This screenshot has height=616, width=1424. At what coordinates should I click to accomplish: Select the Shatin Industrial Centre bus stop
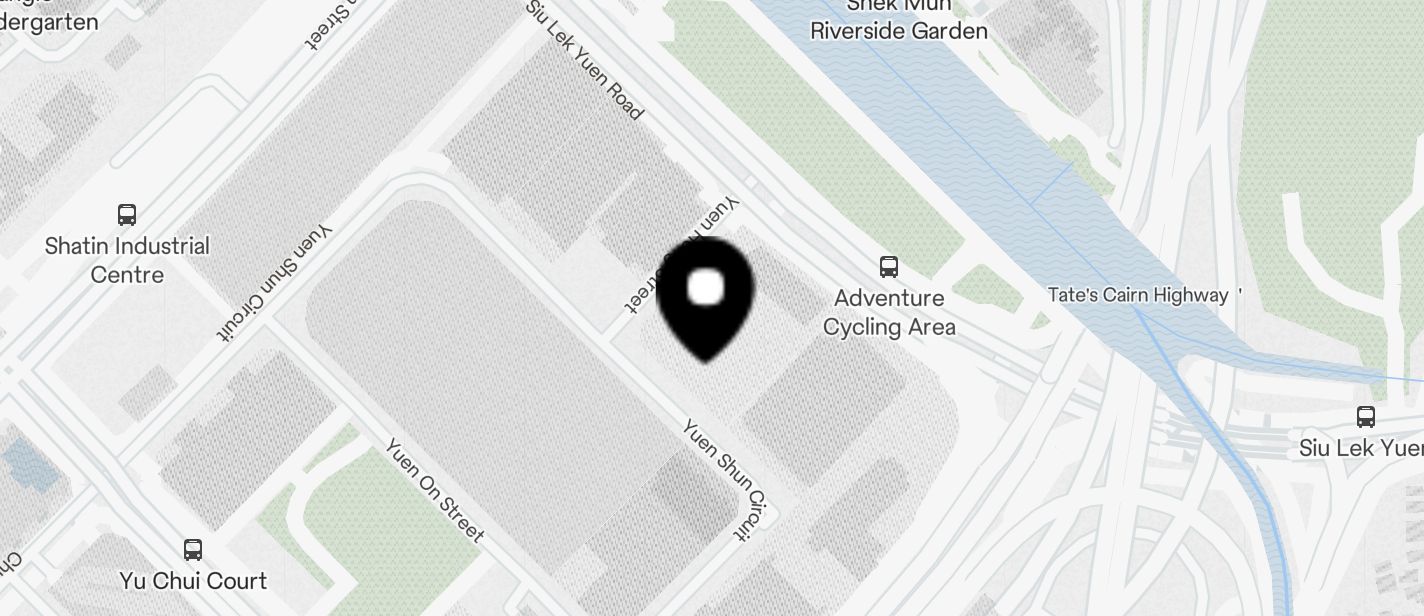127,215
